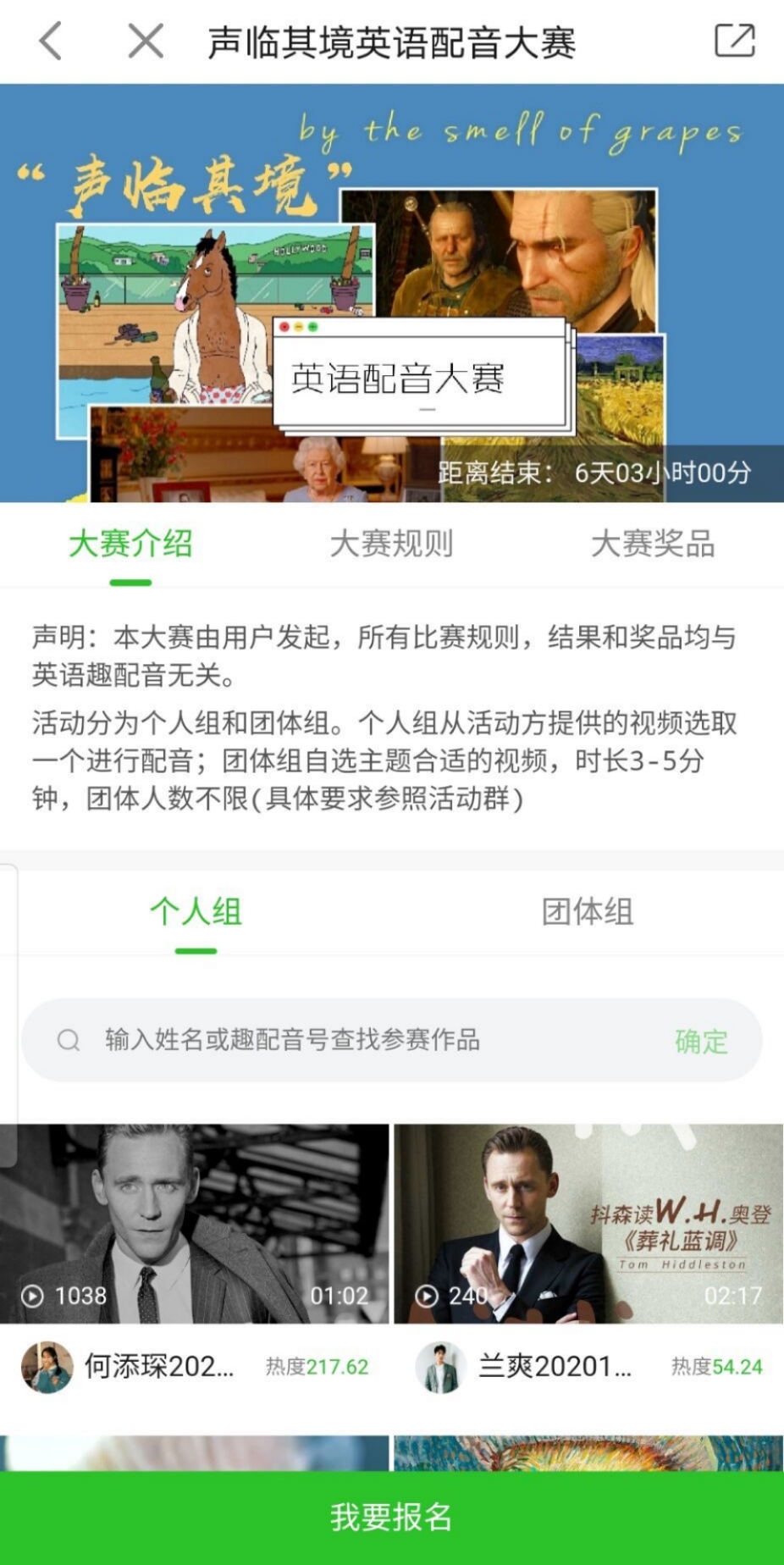
Task: Open 兰爽's profile avatar
Action: tap(441, 1367)
